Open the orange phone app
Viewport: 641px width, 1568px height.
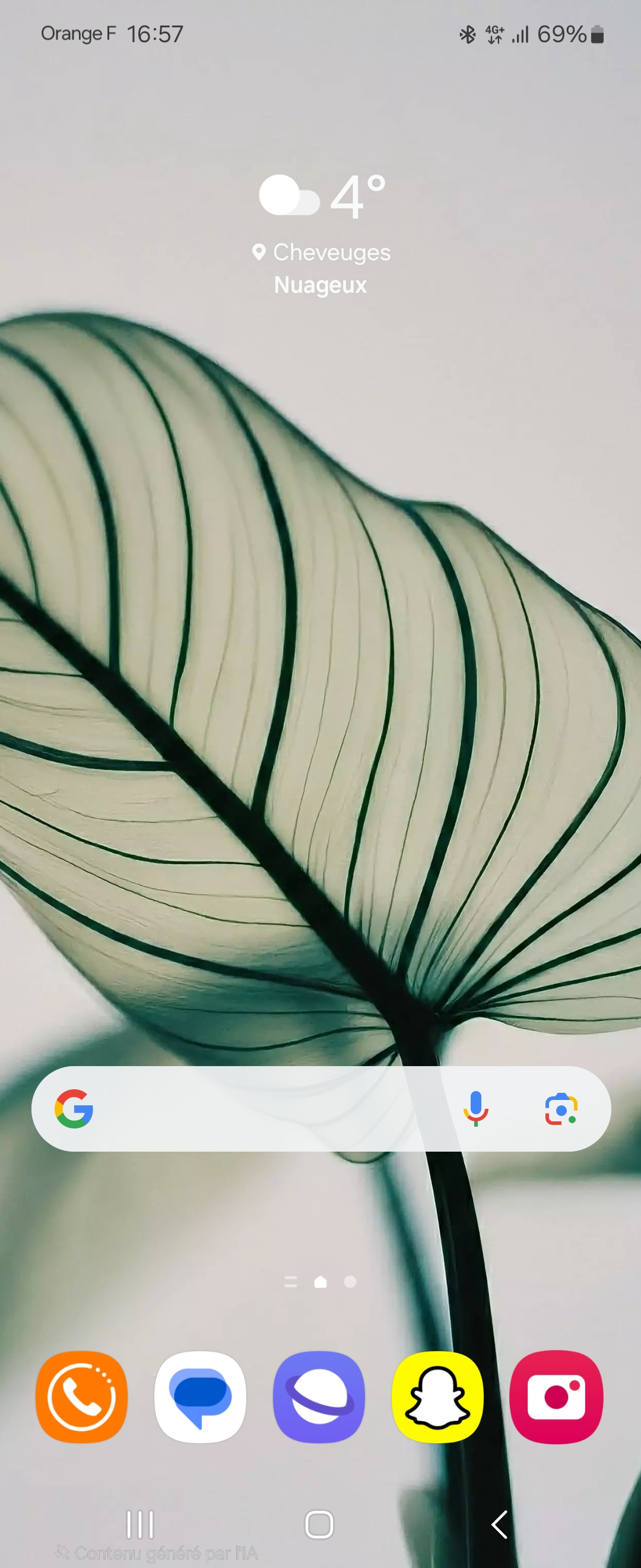click(x=81, y=1397)
